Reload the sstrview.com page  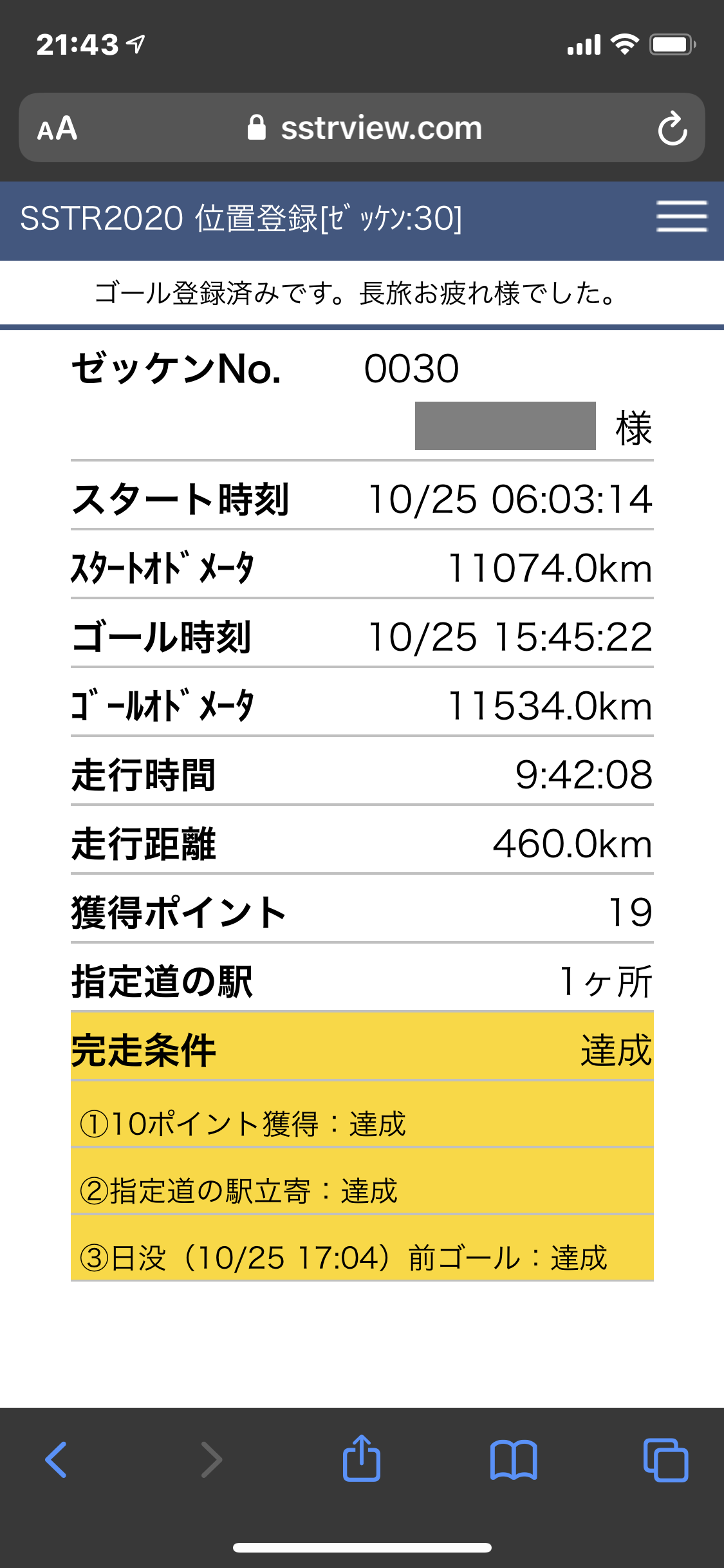(x=673, y=128)
